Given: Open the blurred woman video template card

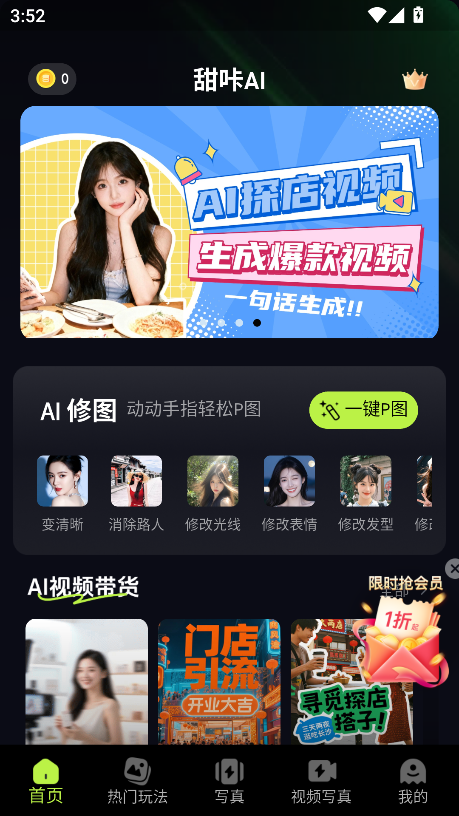Looking at the screenshot, I should pos(86,682).
